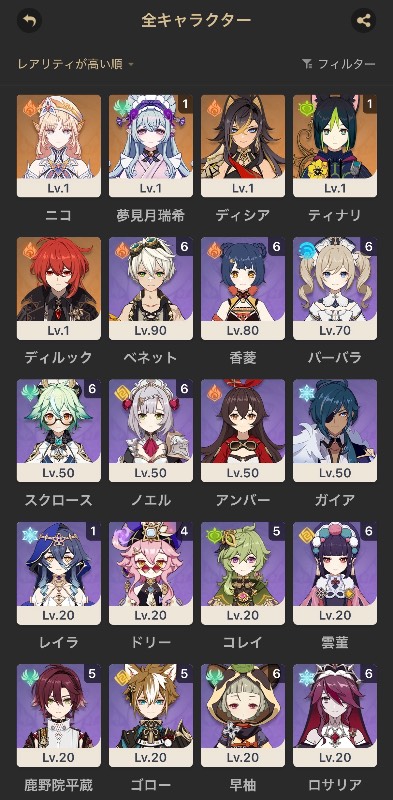
Task: View ガイア character details
Action: [335, 431]
